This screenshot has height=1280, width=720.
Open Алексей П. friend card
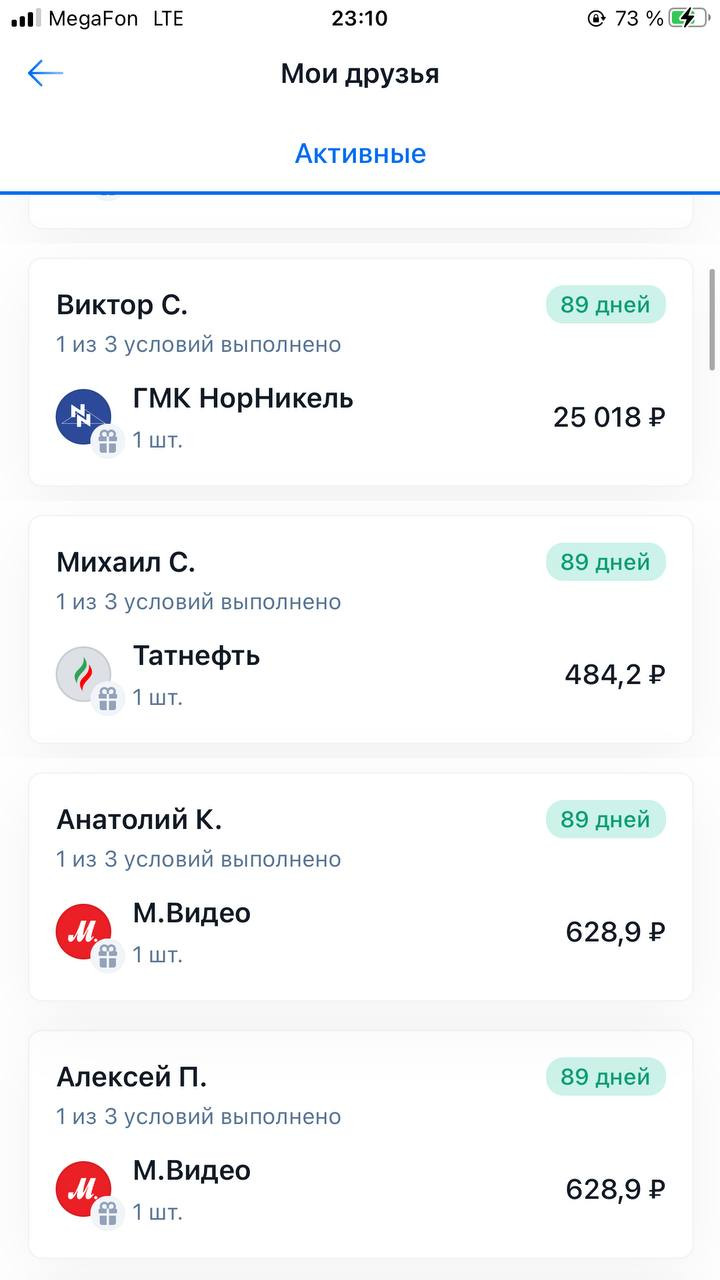click(360, 1143)
